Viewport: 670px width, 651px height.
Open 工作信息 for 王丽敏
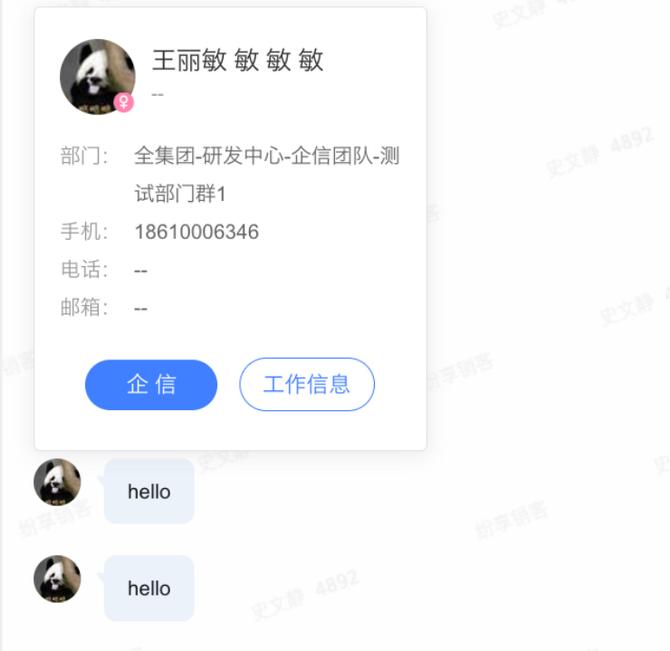click(x=307, y=385)
